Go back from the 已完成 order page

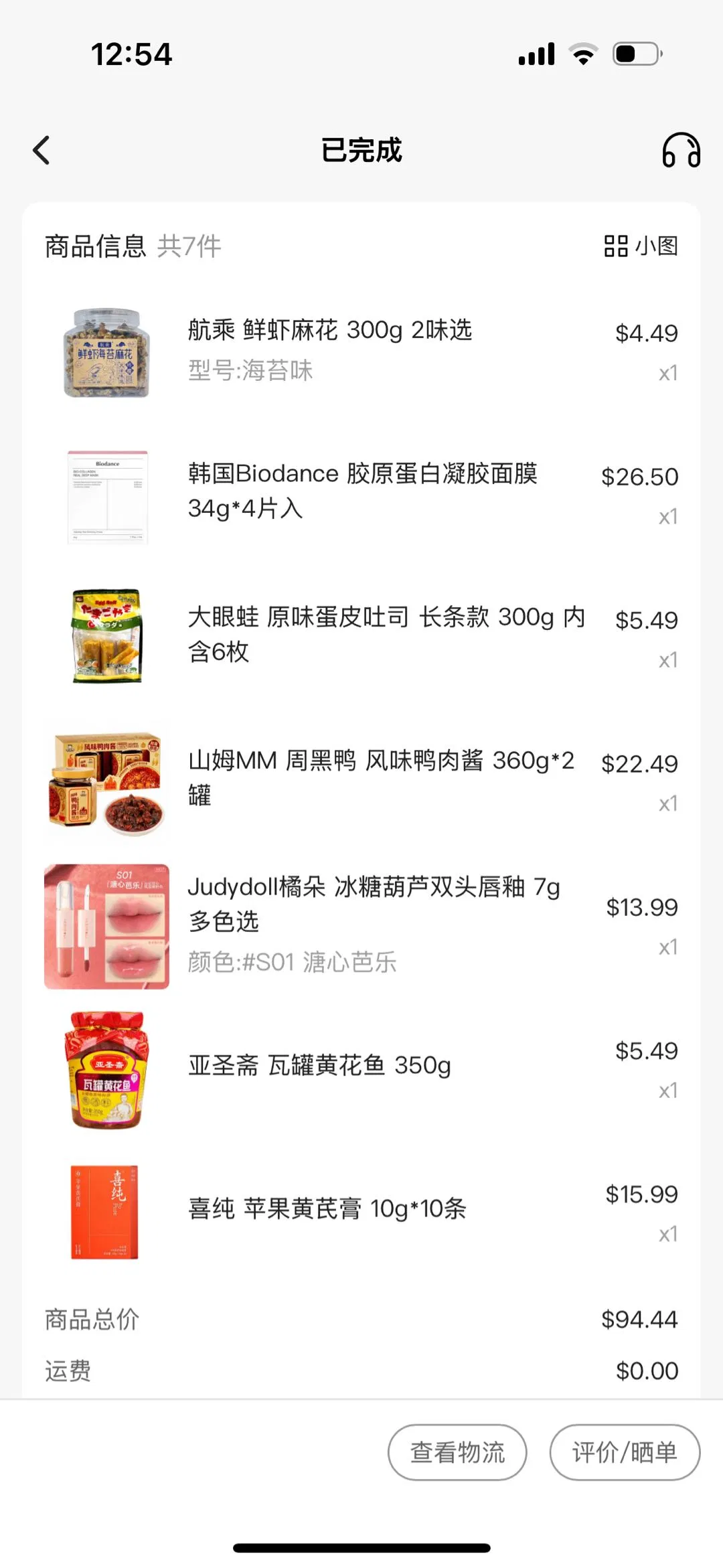pos(42,150)
